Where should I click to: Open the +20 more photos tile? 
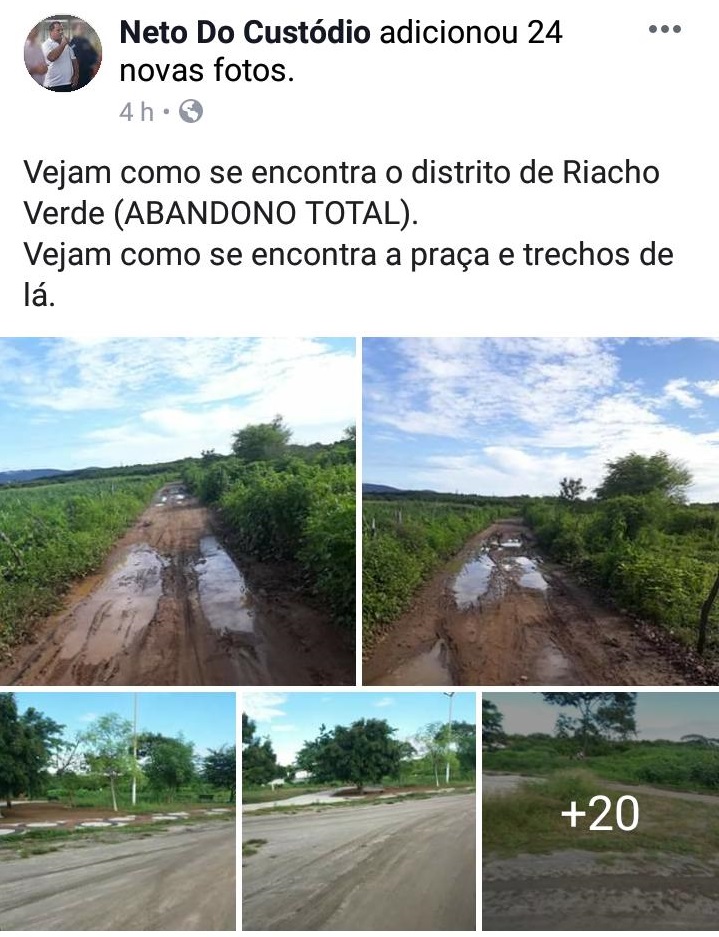point(600,811)
